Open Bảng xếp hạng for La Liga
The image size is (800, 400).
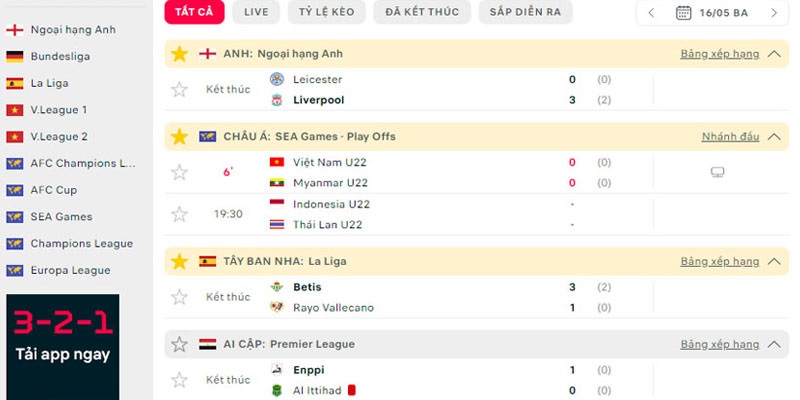pyautogui.click(x=720, y=261)
